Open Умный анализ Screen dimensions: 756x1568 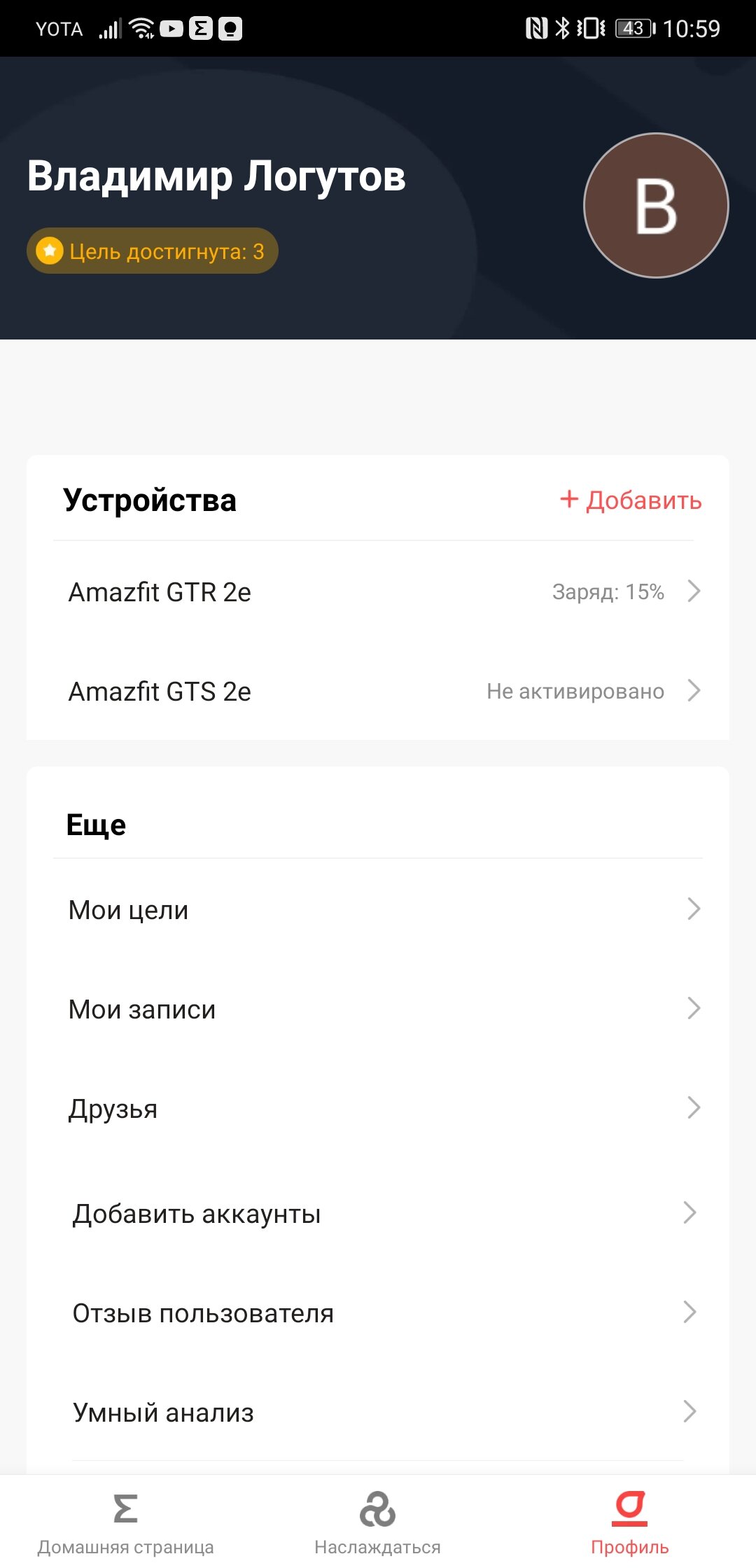point(378,1412)
